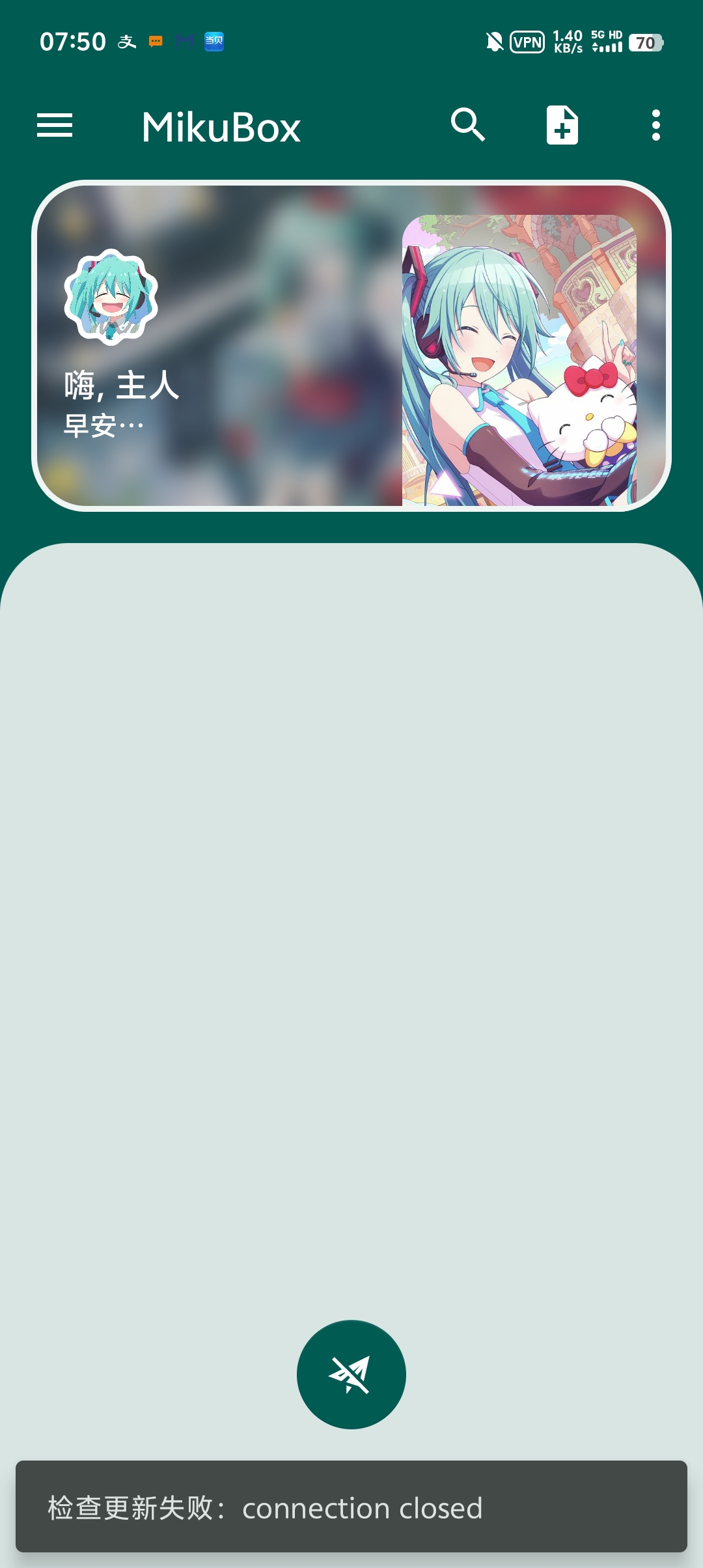Tap the paper plane connect button
703x1568 pixels.
pos(351,1374)
